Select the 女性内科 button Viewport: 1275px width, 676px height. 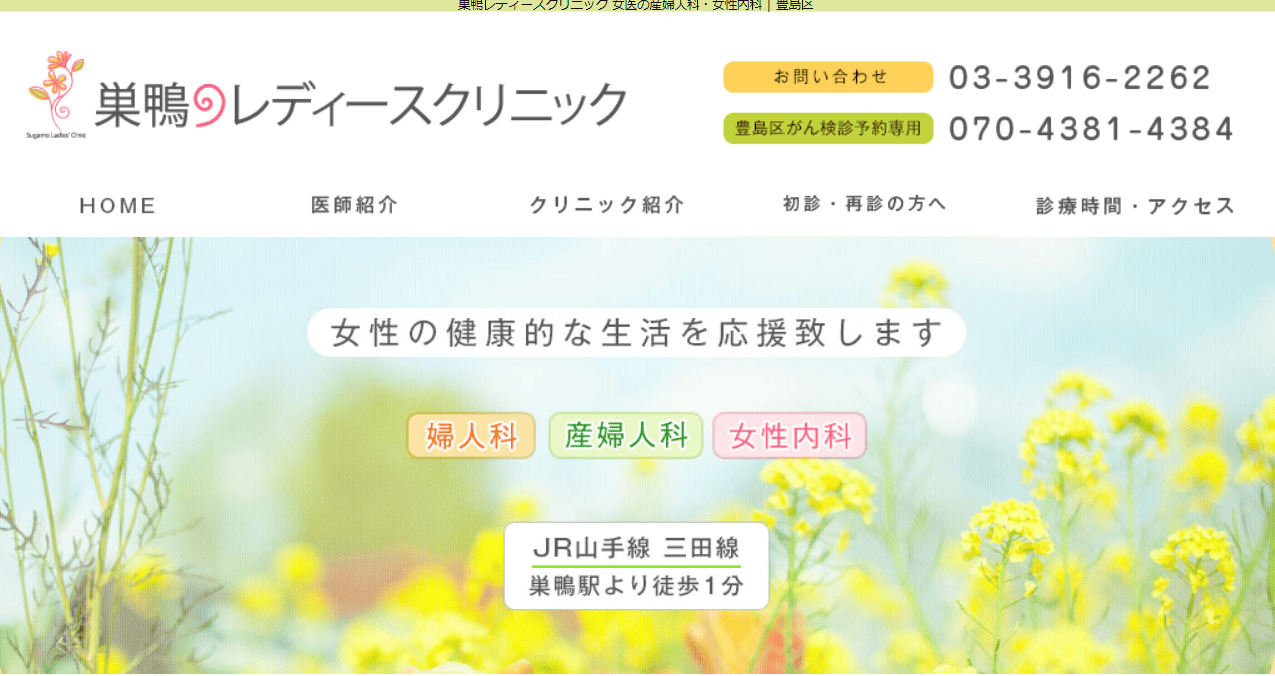pyautogui.click(x=789, y=436)
